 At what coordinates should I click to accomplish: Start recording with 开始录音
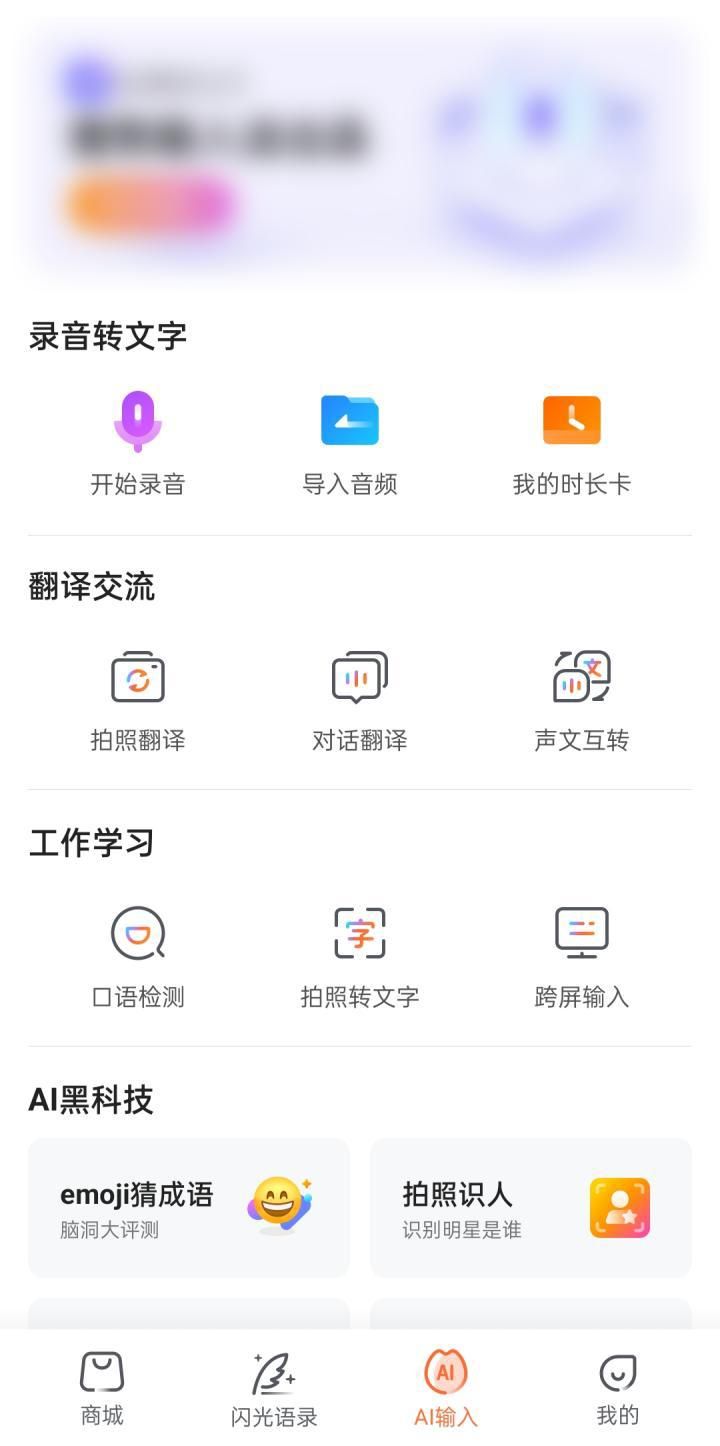[138, 442]
